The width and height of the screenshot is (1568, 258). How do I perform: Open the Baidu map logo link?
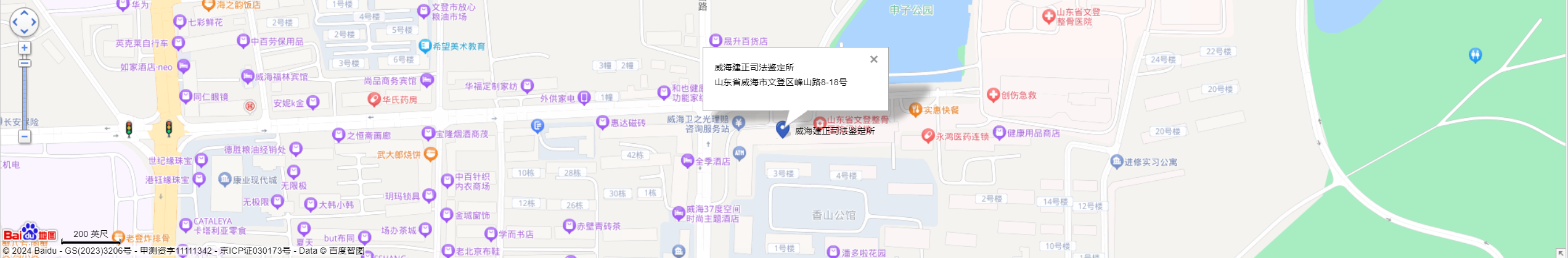point(30,234)
